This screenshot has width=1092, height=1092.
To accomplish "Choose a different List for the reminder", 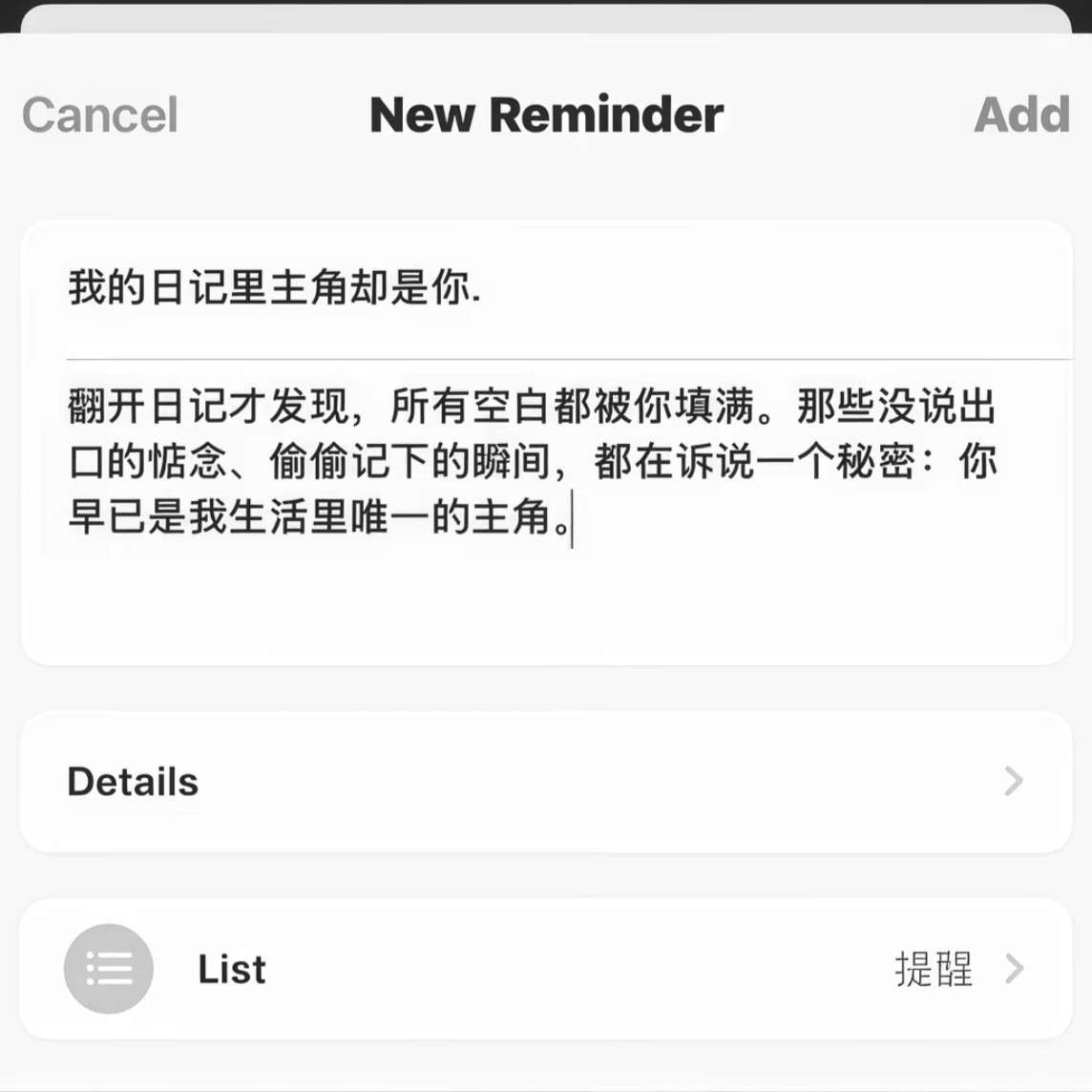I will (x=545, y=969).
